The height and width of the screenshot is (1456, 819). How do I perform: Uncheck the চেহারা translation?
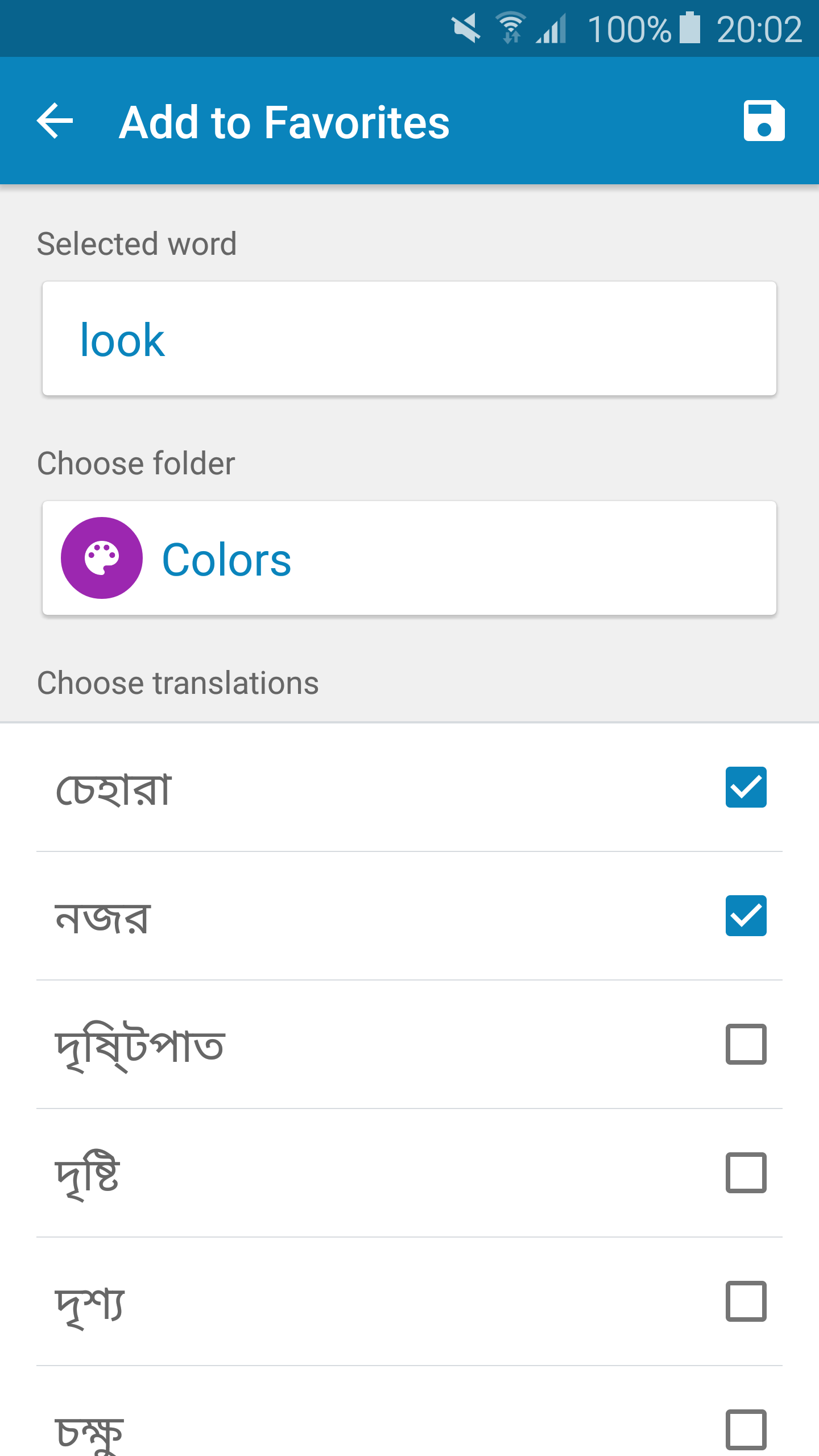coord(746,787)
